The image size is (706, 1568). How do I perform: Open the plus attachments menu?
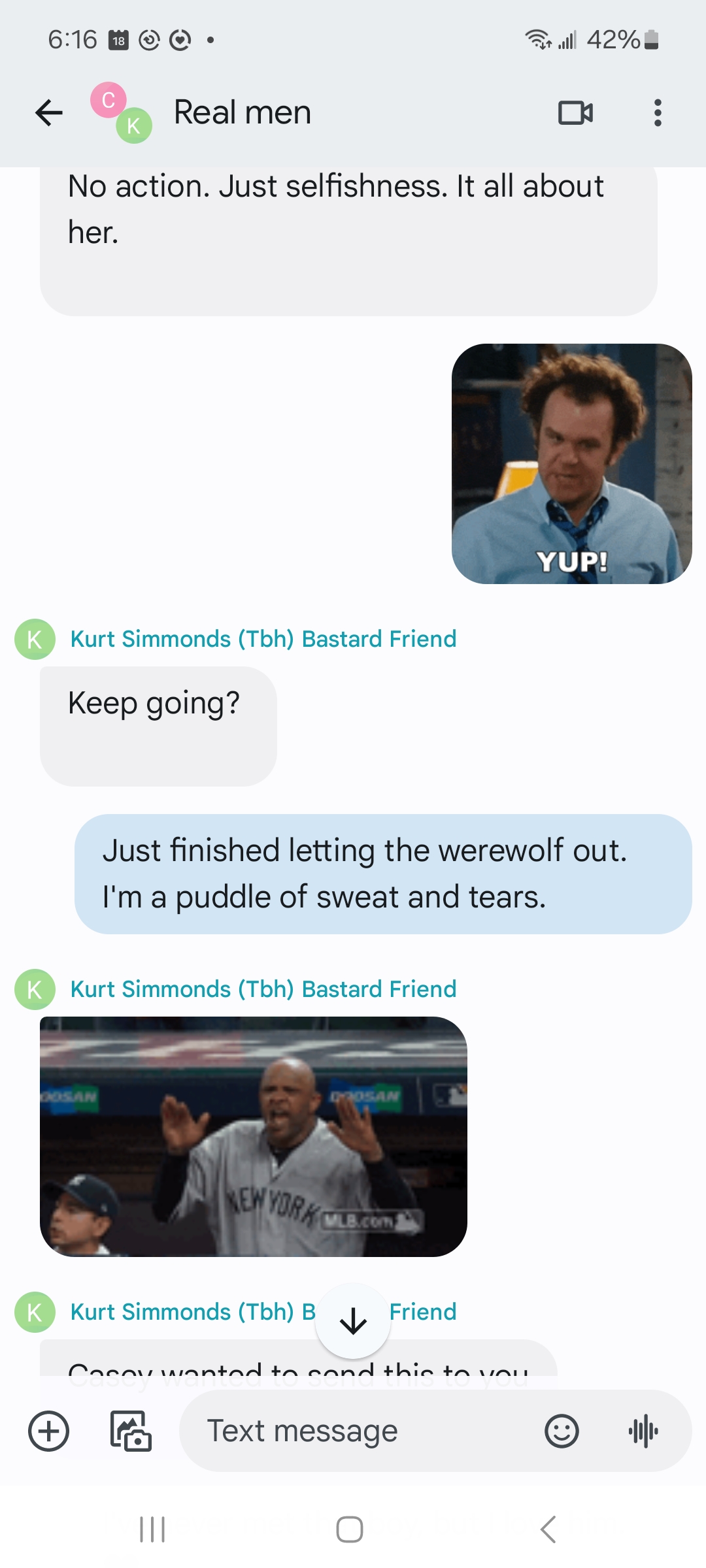point(49,1431)
